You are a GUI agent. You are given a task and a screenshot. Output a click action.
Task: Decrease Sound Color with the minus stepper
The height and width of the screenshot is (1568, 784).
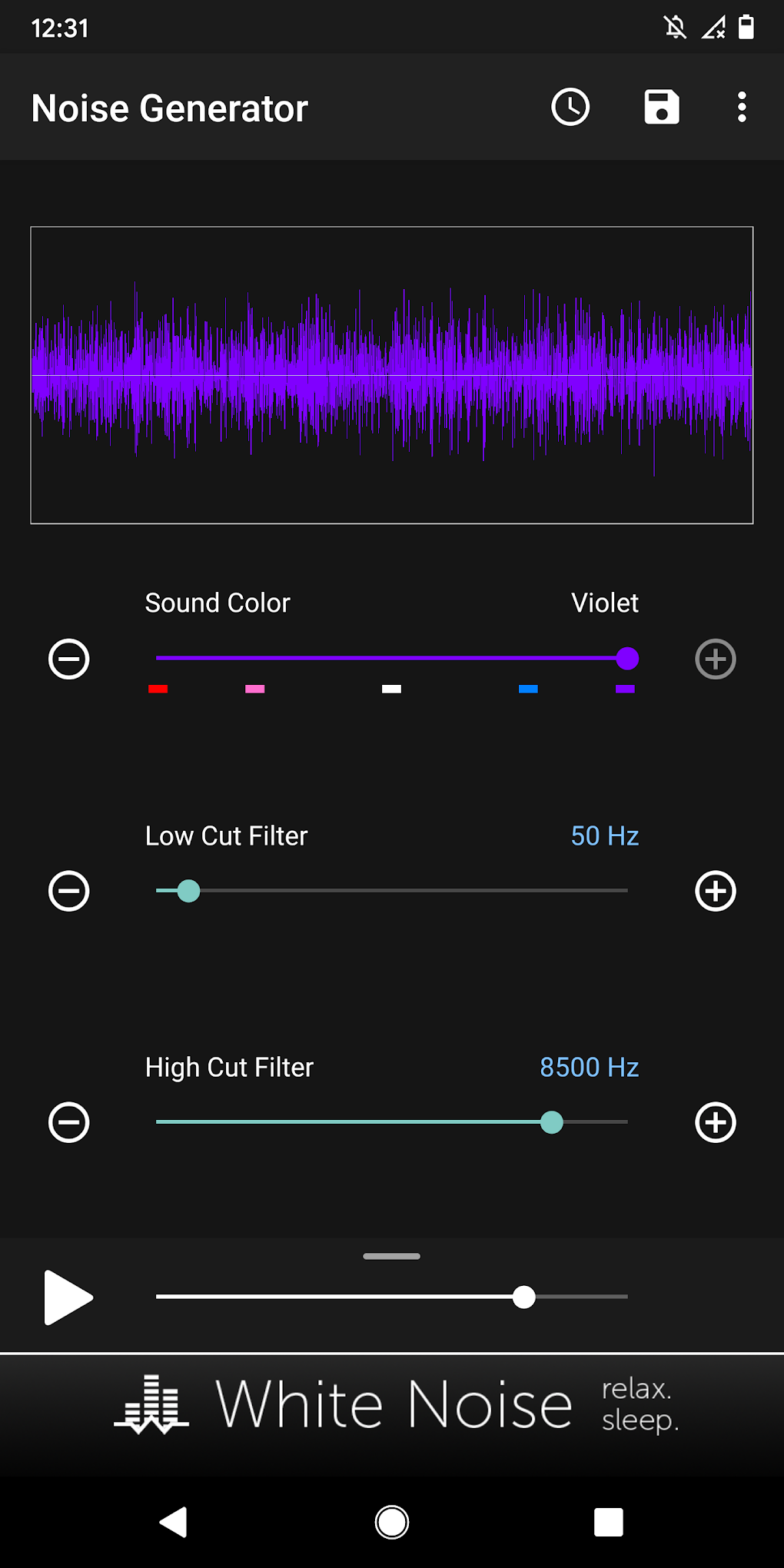[x=68, y=659]
